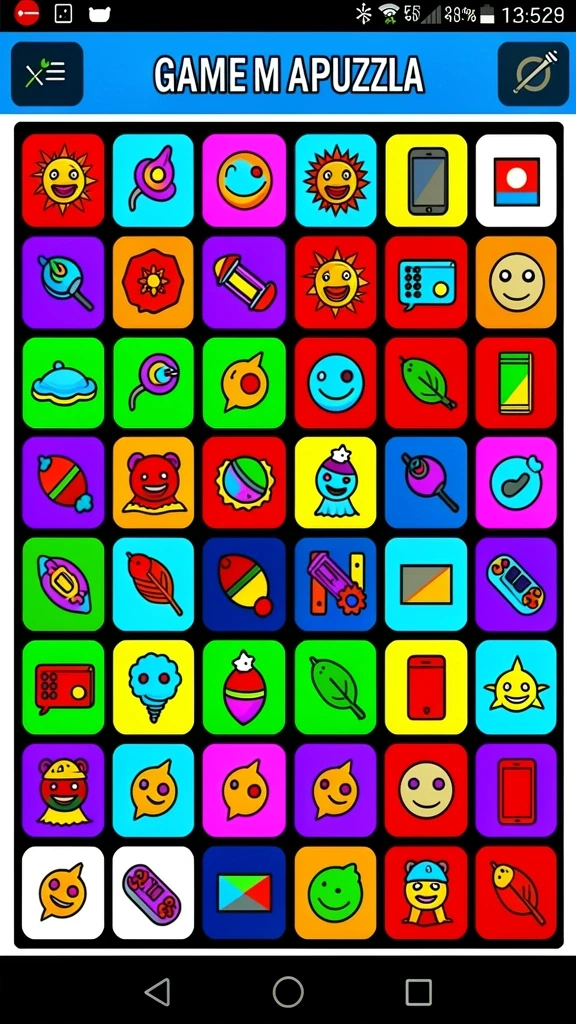The height and width of the screenshot is (1024, 576).
Task: Choose the red feather on the cyan tile
Action: (153, 584)
